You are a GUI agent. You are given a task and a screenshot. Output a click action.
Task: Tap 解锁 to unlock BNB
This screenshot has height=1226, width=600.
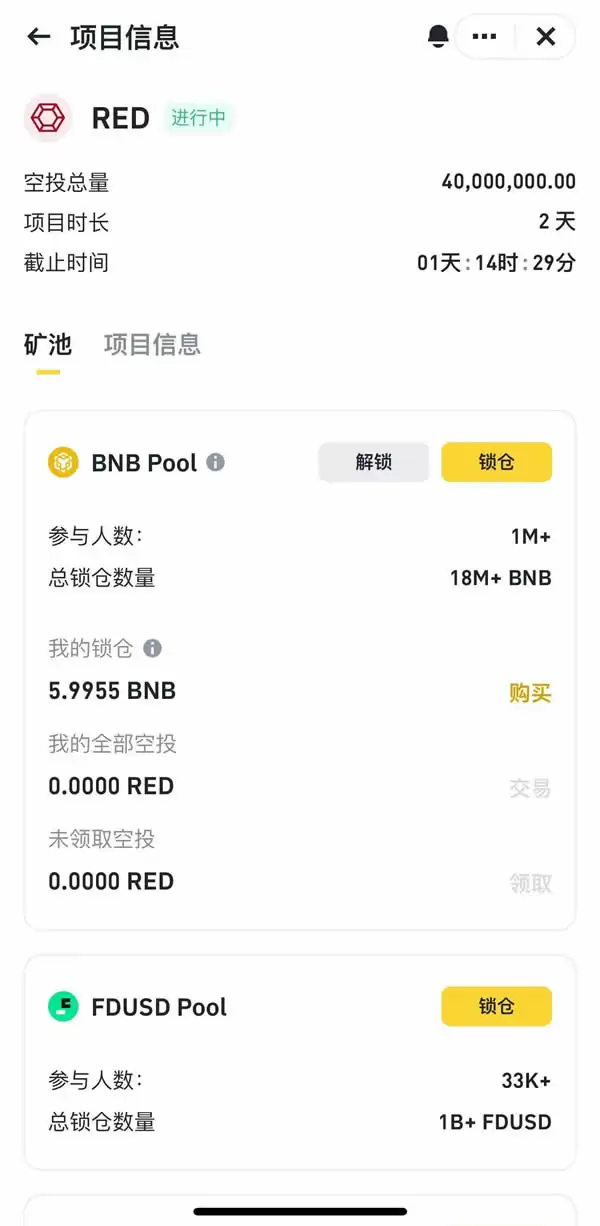373,462
